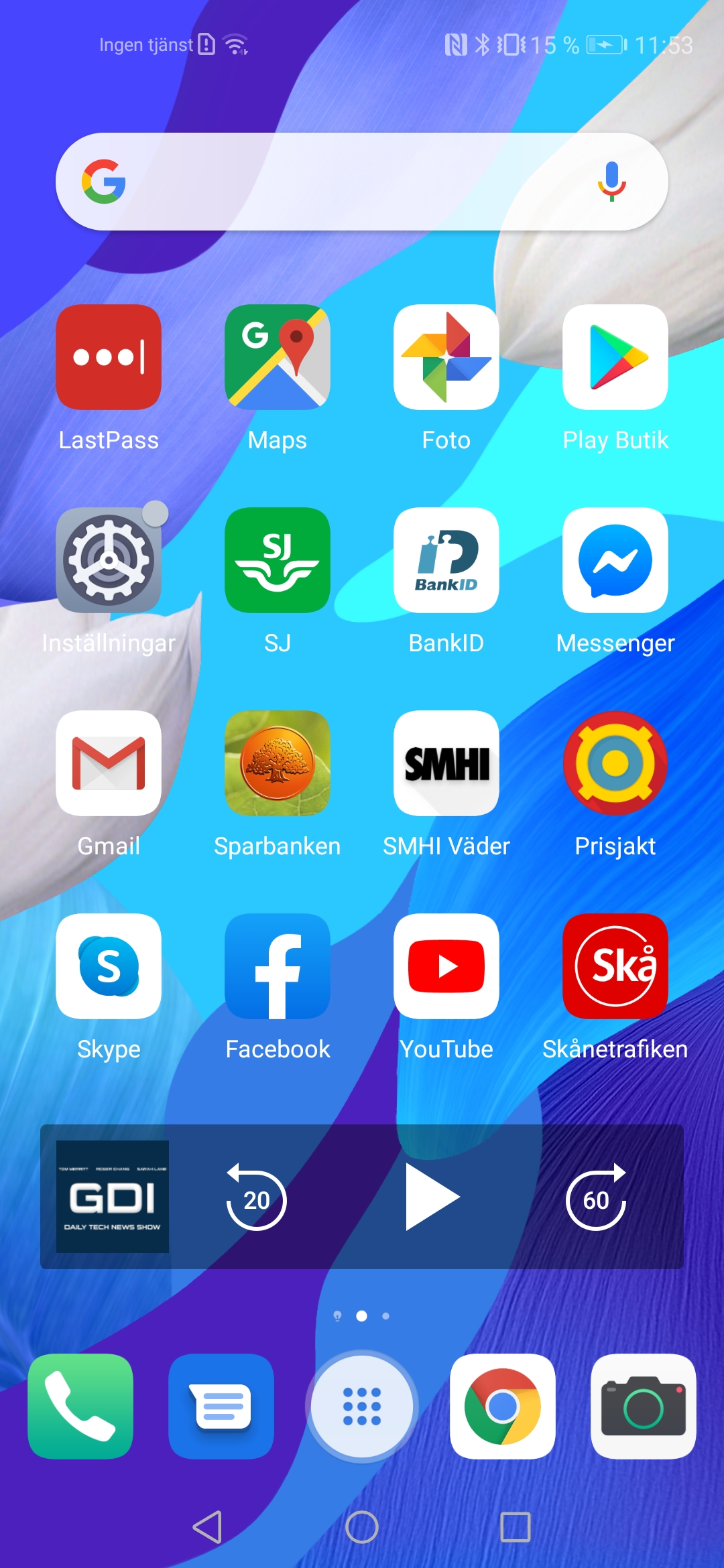The width and height of the screenshot is (724, 1568).
Task: Launch Google Maps
Action: (278, 357)
